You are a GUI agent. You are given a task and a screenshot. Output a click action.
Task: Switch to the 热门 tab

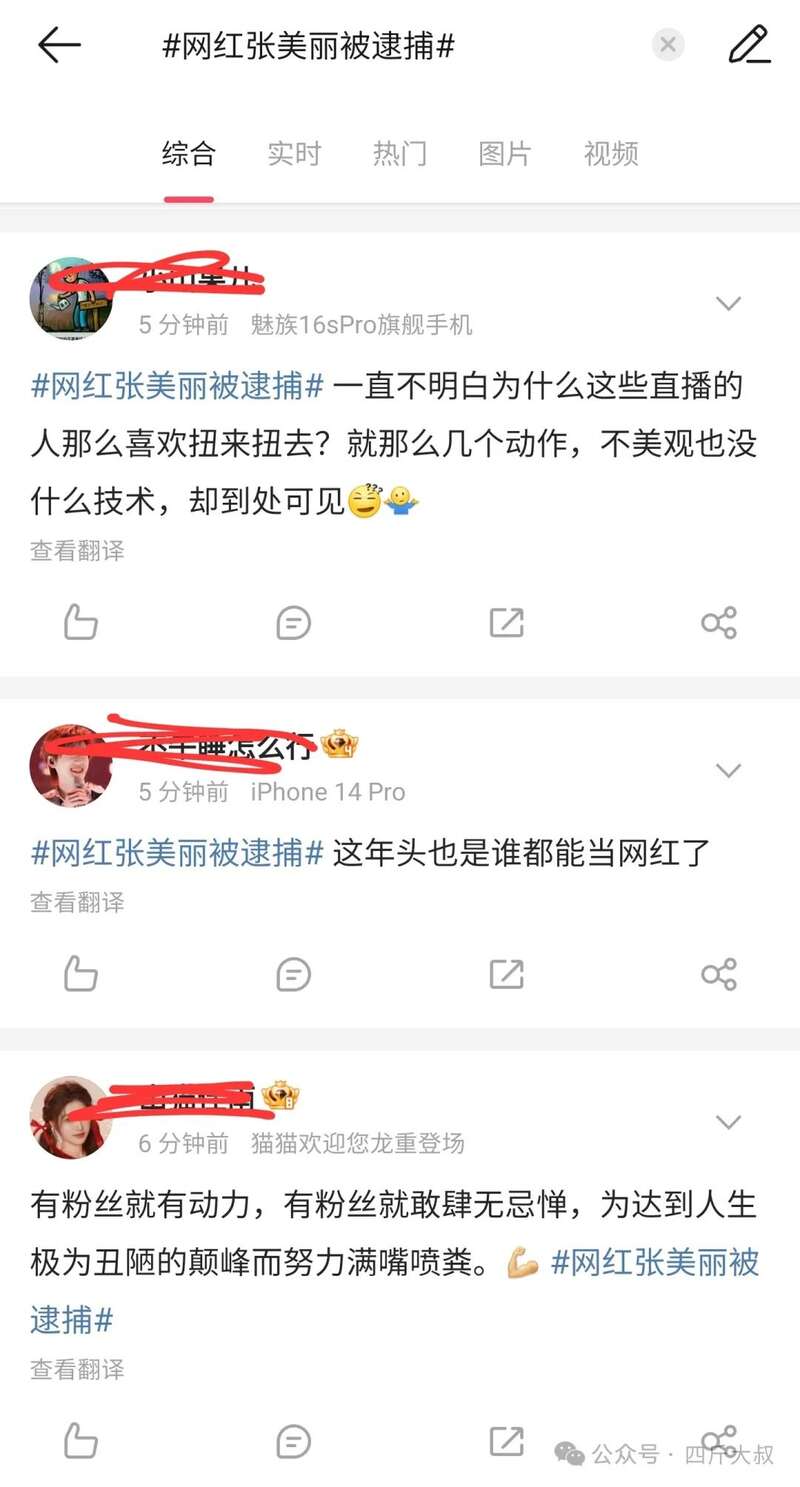tap(399, 154)
